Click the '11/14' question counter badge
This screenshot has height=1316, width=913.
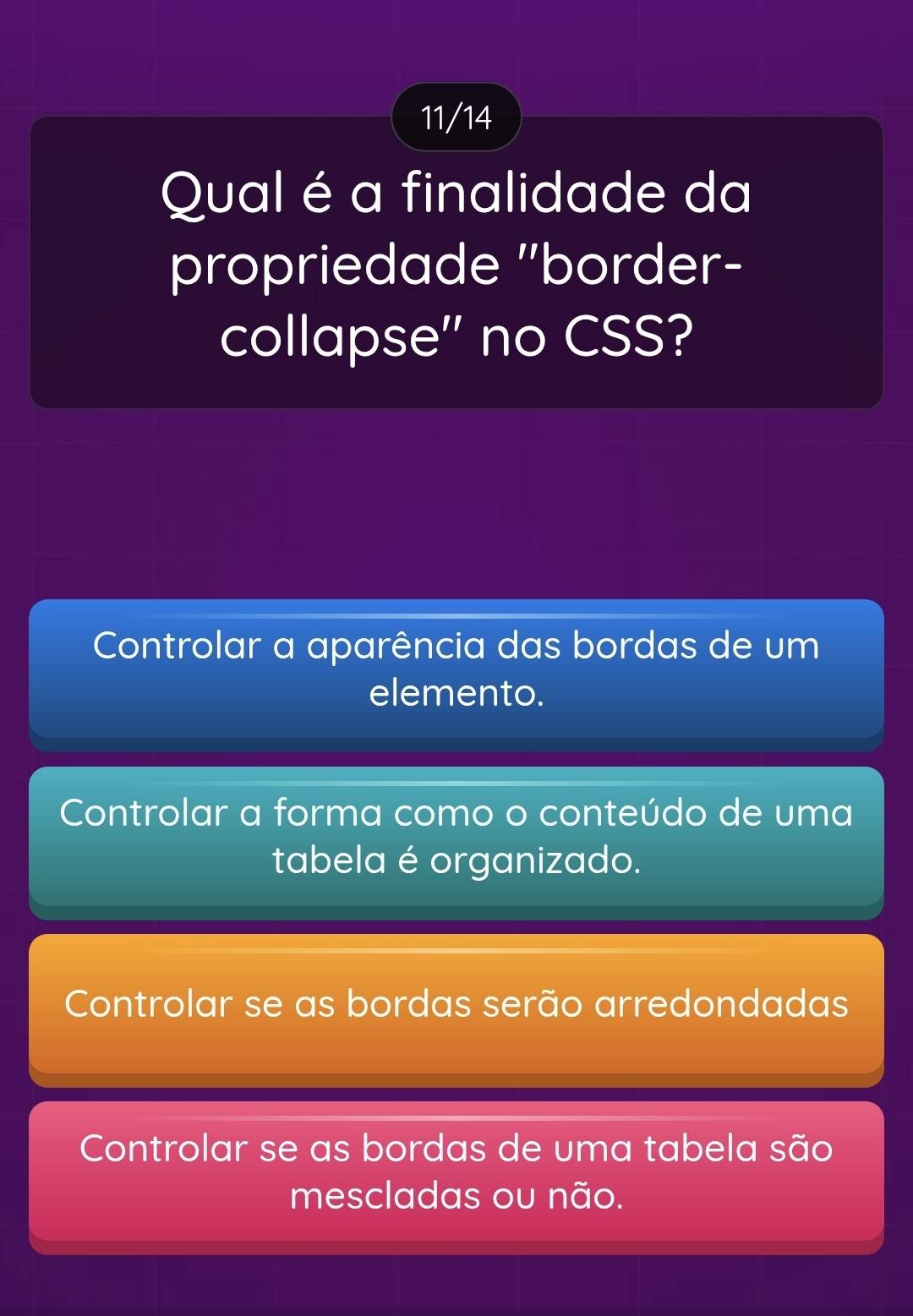click(456, 116)
